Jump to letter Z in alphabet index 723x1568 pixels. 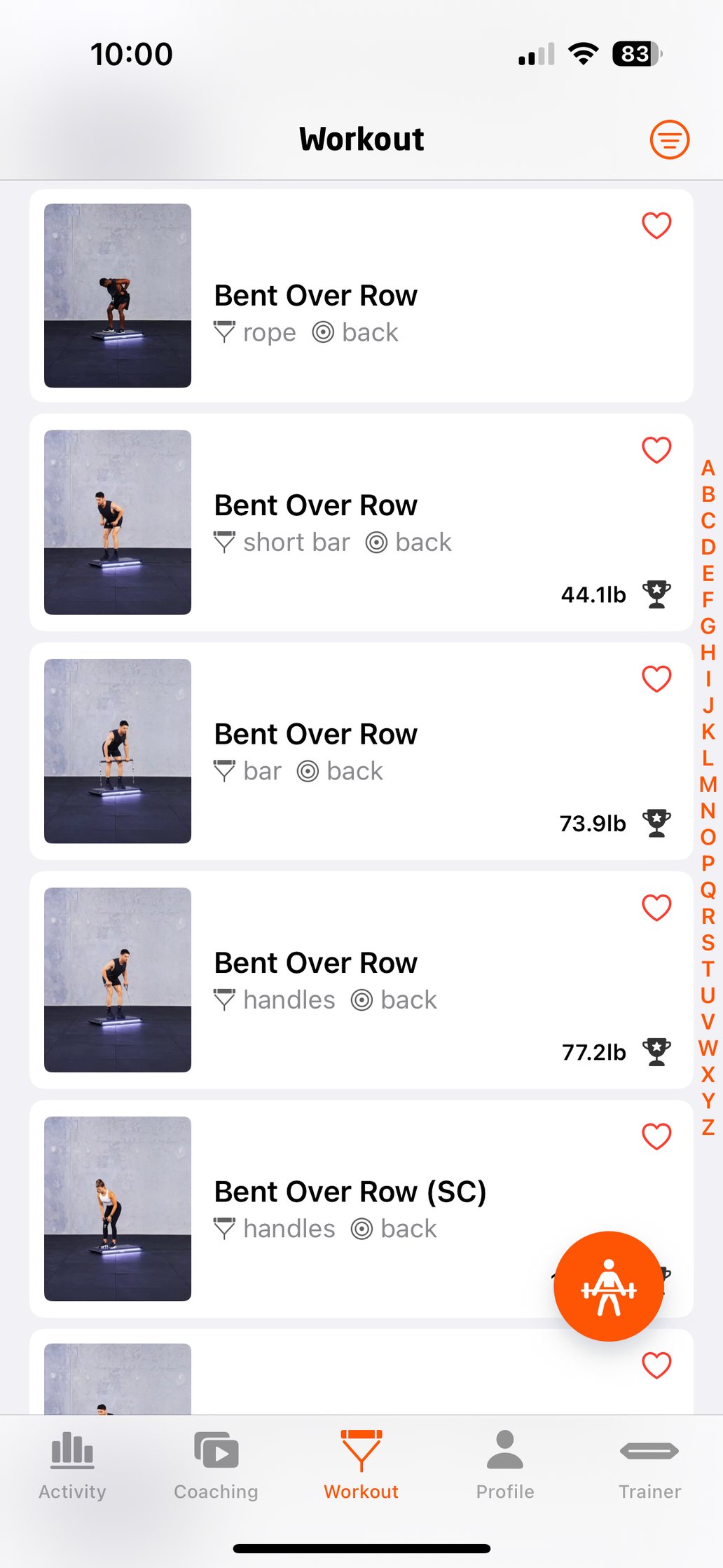[x=708, y=1126]
